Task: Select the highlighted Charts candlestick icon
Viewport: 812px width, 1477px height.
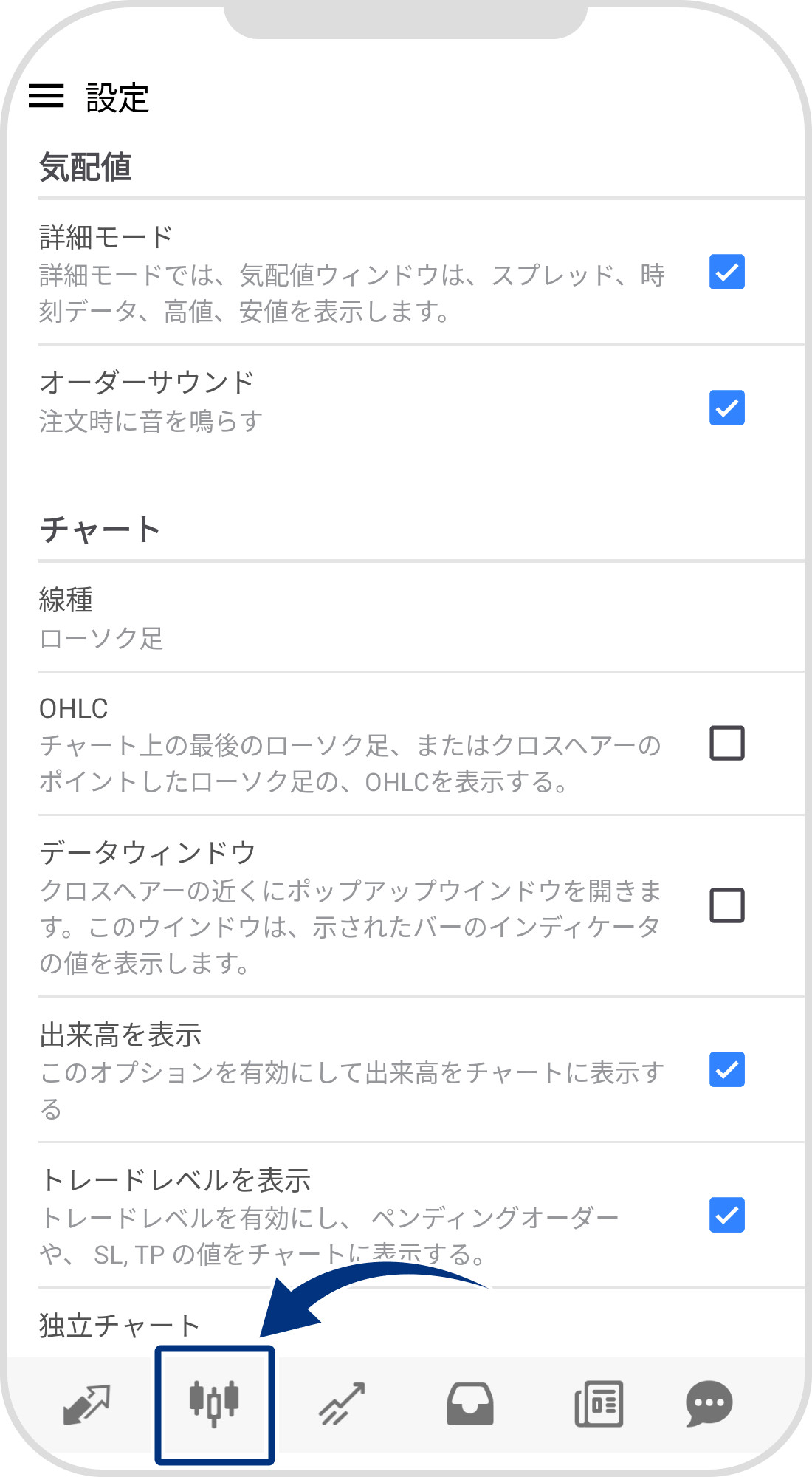Action: 214,1403
